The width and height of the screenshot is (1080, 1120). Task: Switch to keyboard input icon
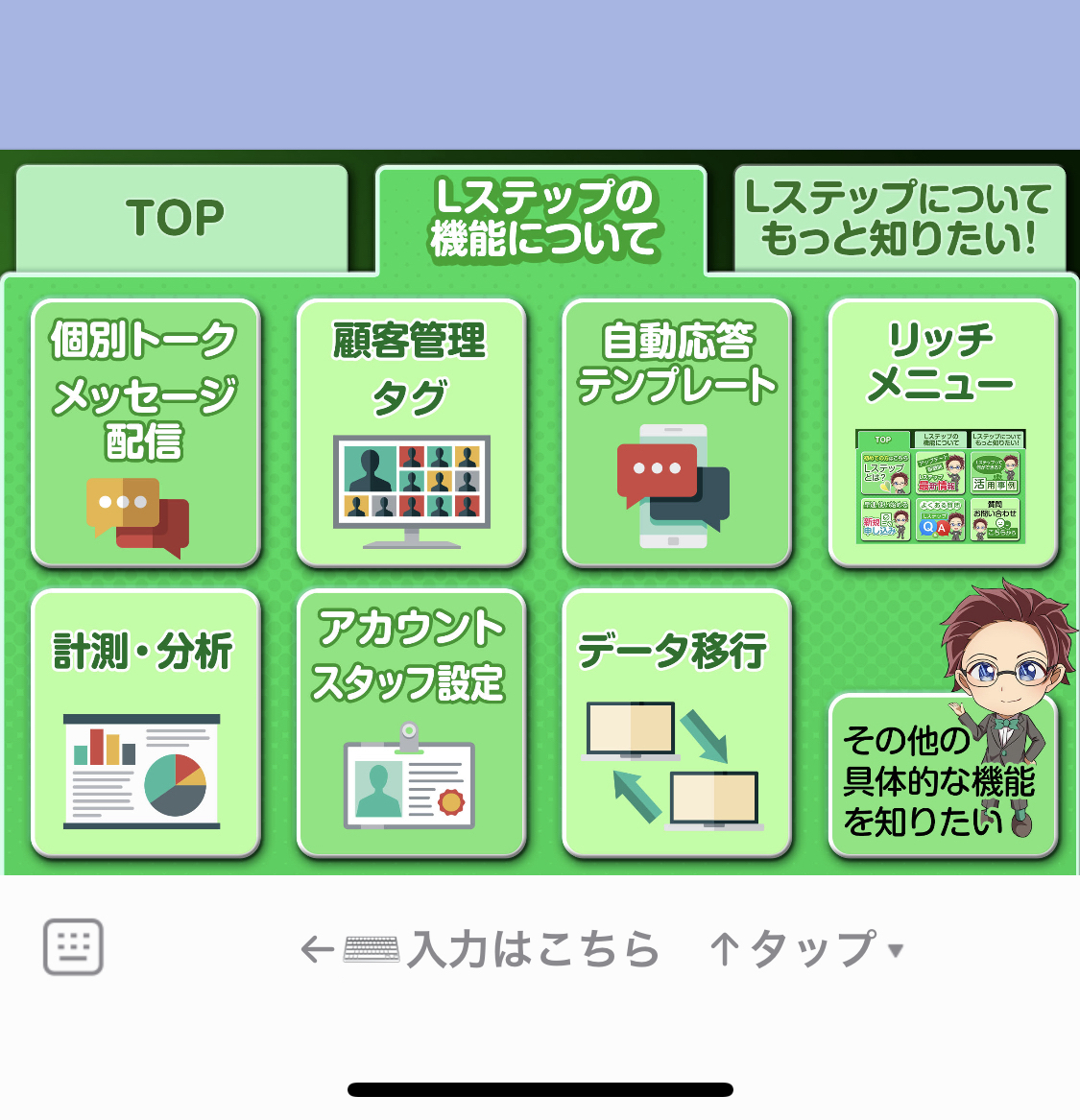tap(73, 947)
